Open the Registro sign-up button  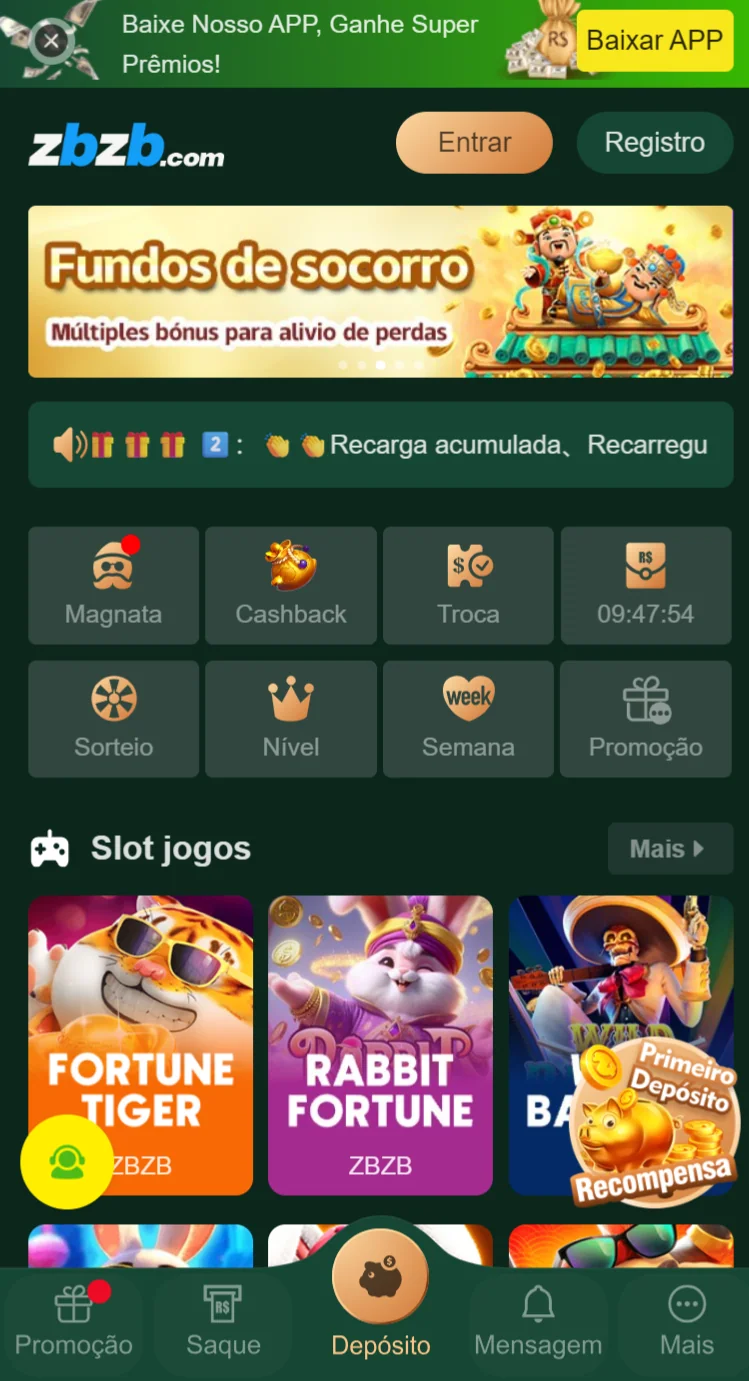654,143
